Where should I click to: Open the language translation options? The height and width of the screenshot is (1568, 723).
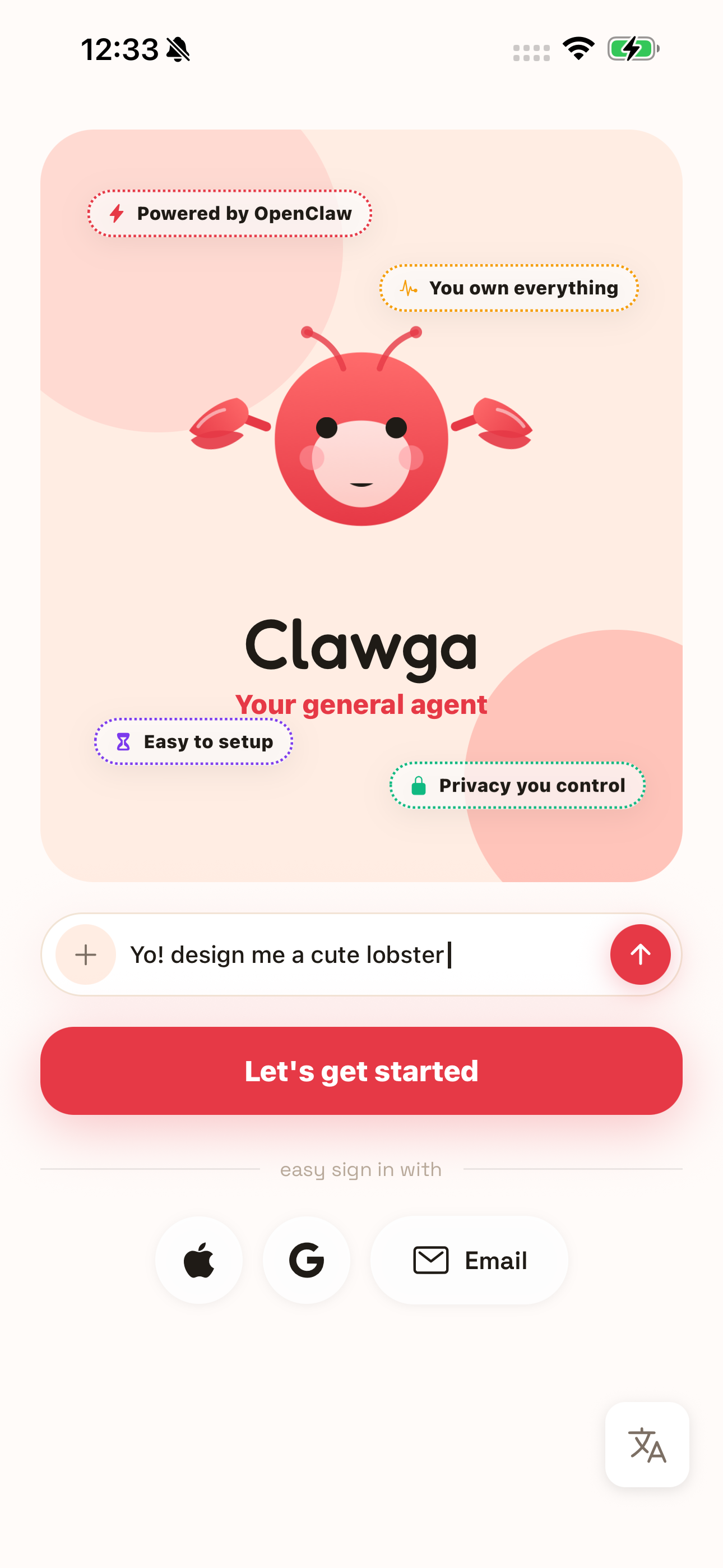pos(646,1445)
